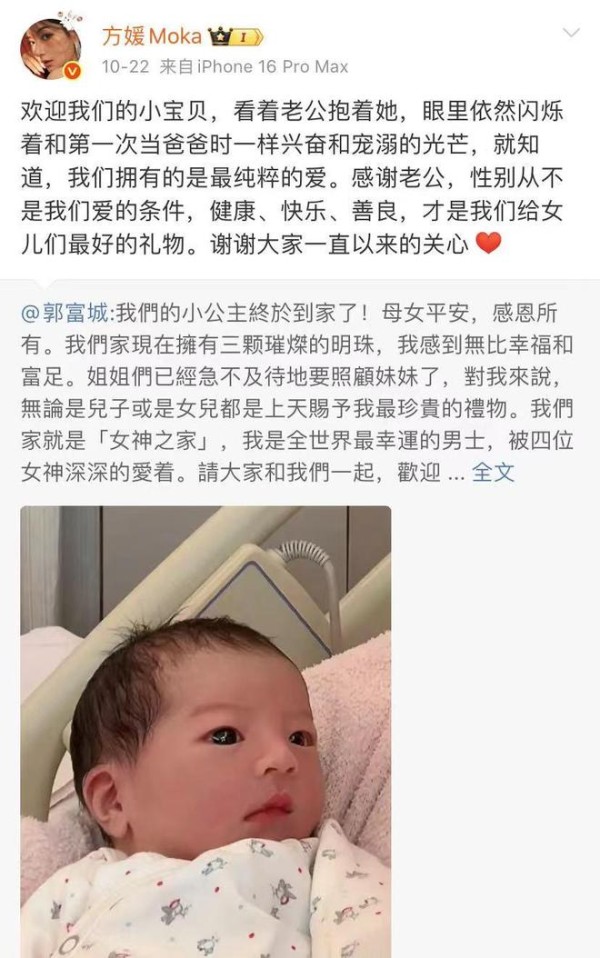Open the post options chevron

(570, 34)
